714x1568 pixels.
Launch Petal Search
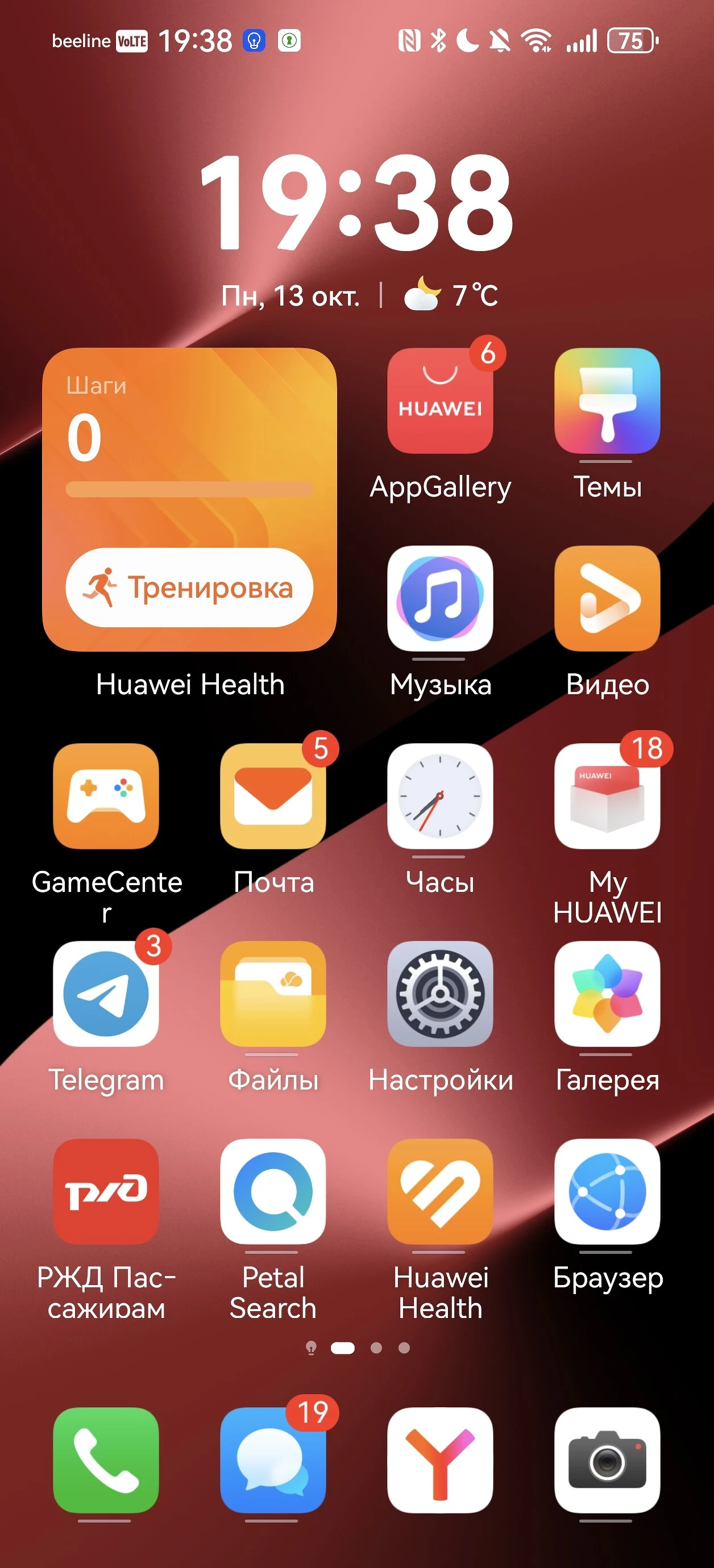pyautogui.click(x=273, y=1192)
